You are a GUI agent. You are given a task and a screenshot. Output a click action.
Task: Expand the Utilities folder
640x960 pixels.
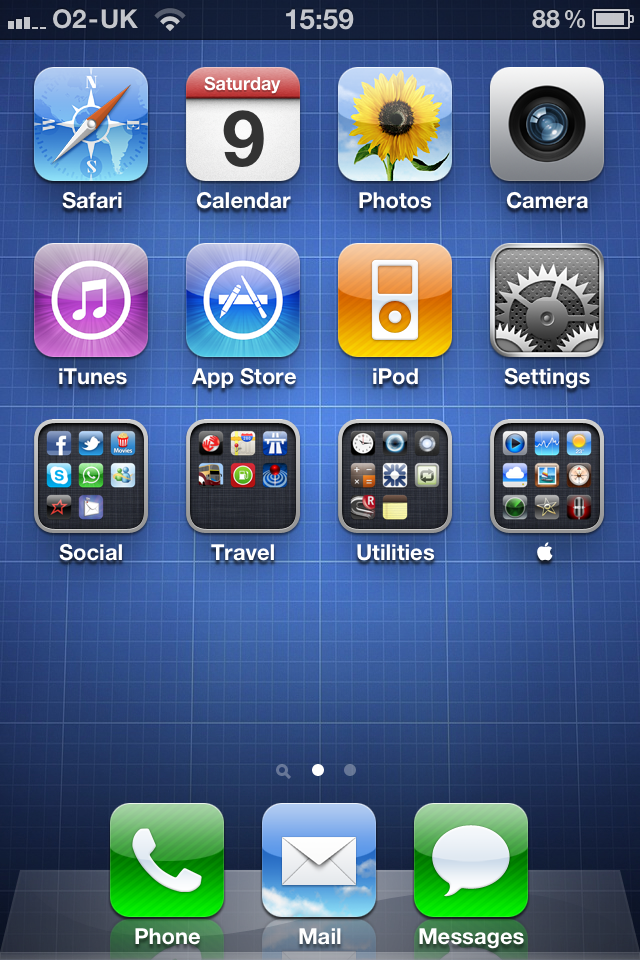(x=395, y=476)
